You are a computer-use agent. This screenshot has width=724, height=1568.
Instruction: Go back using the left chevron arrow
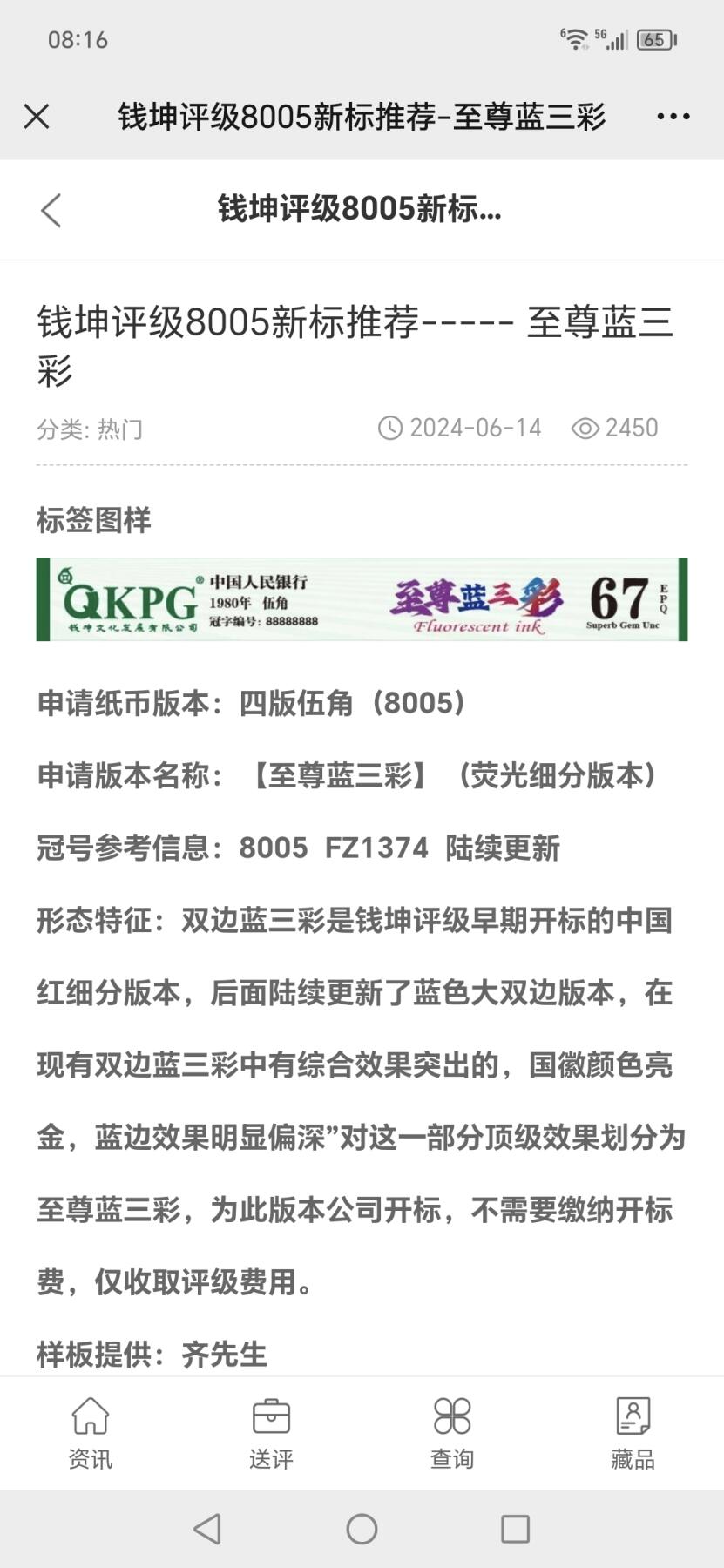pyautogui.click(x=51, y=210)
